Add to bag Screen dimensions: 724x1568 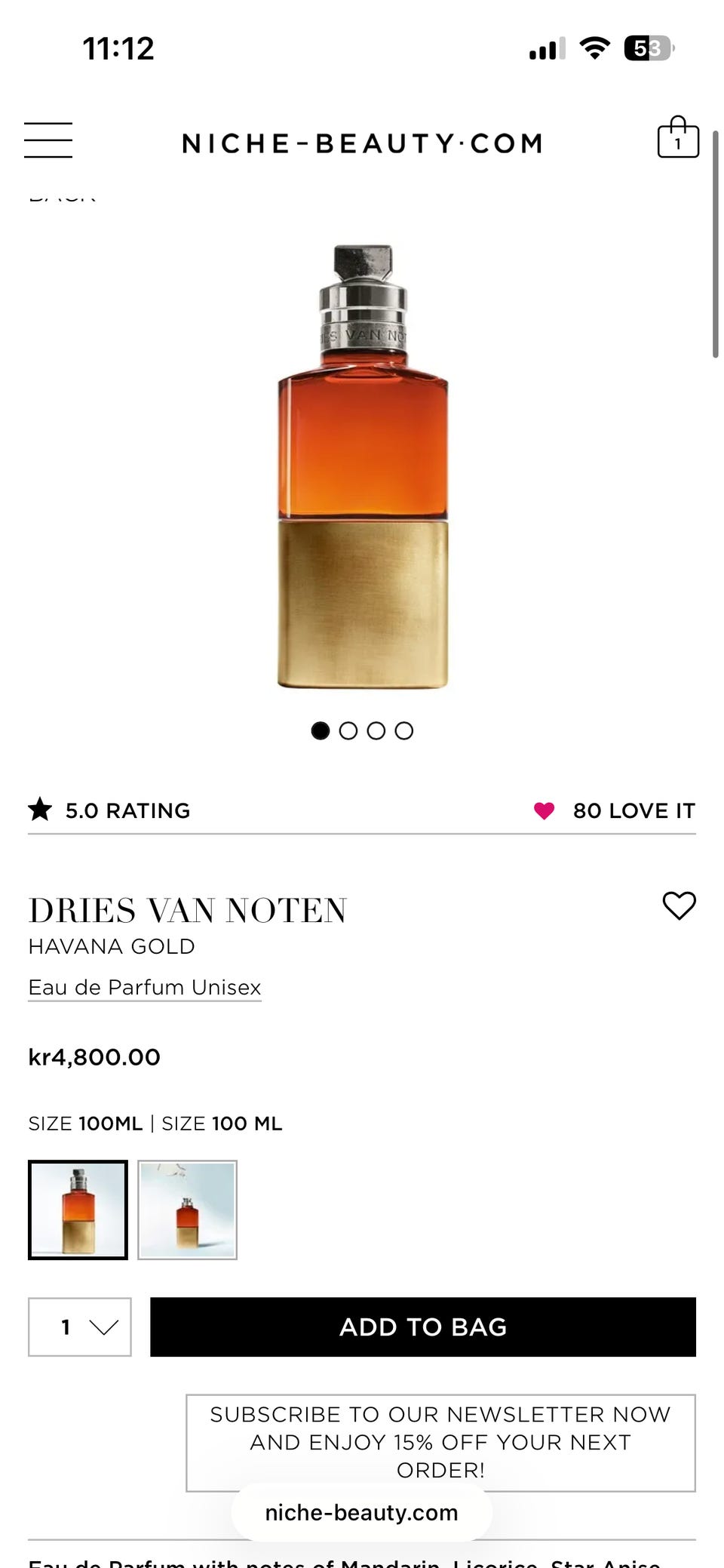[x=422, y=1327]
